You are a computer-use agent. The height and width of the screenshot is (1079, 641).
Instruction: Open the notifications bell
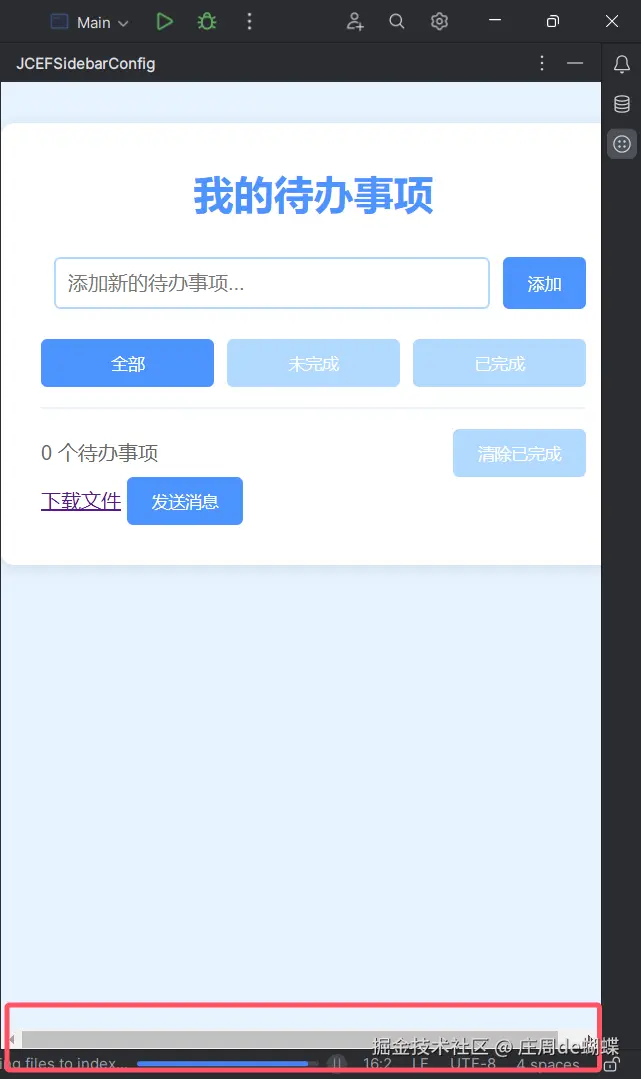621,65
